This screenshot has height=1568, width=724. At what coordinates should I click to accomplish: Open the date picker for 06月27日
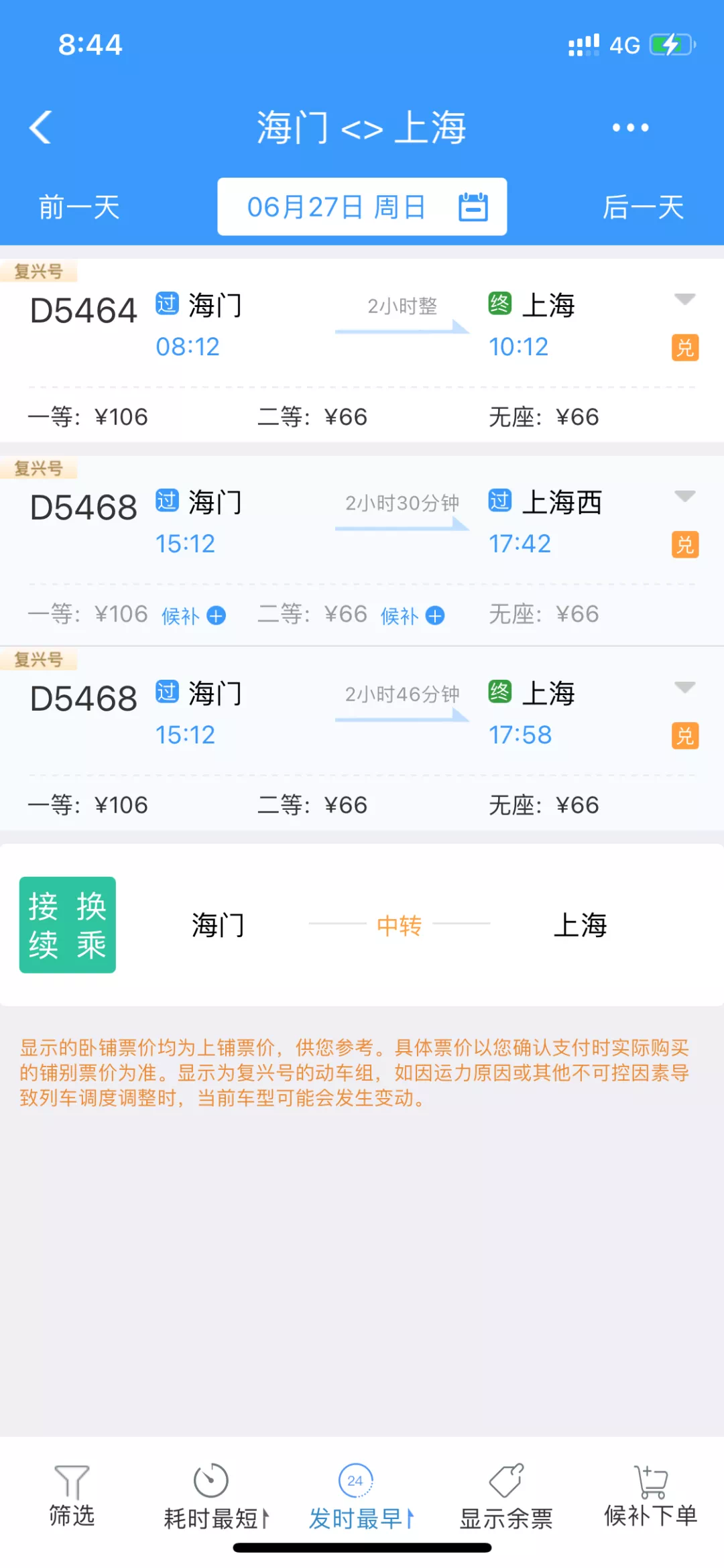pyautogui.click(x=362, y=206)
